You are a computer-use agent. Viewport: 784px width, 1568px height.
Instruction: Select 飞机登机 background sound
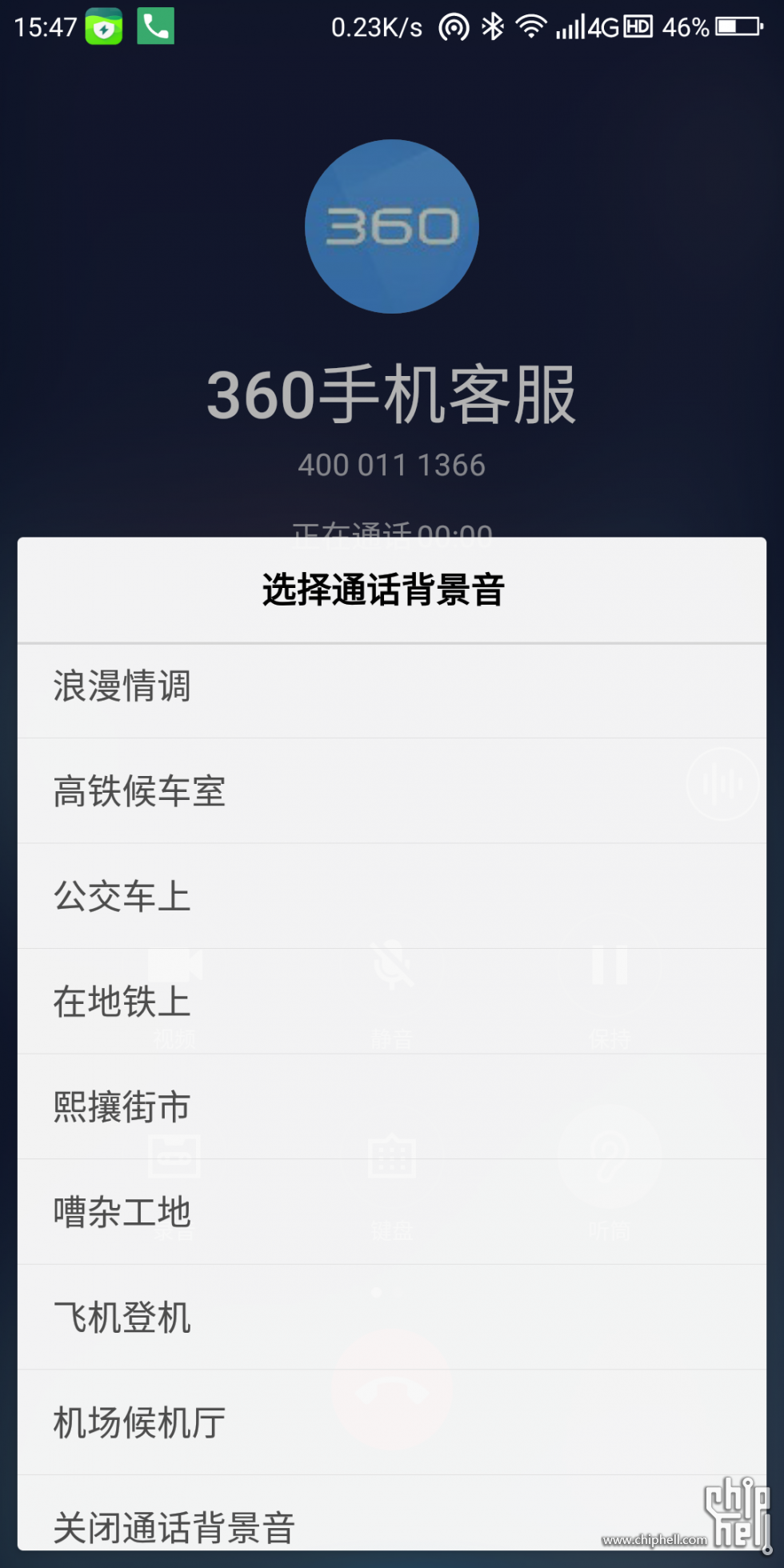(392, 1317)
